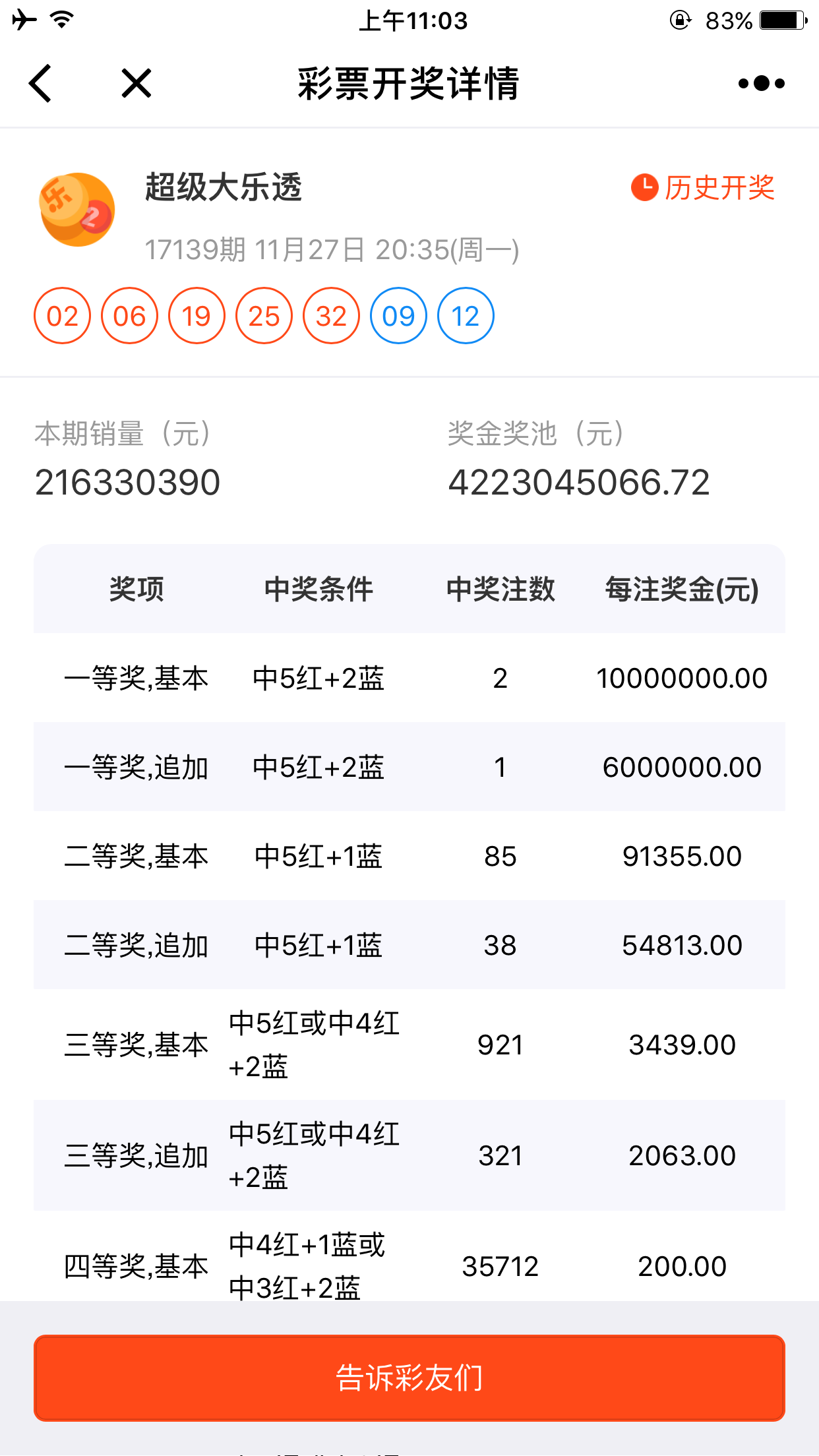Tap the 告诉彩友们 share button
The image size is (819, 1456).
(409, 1378)
